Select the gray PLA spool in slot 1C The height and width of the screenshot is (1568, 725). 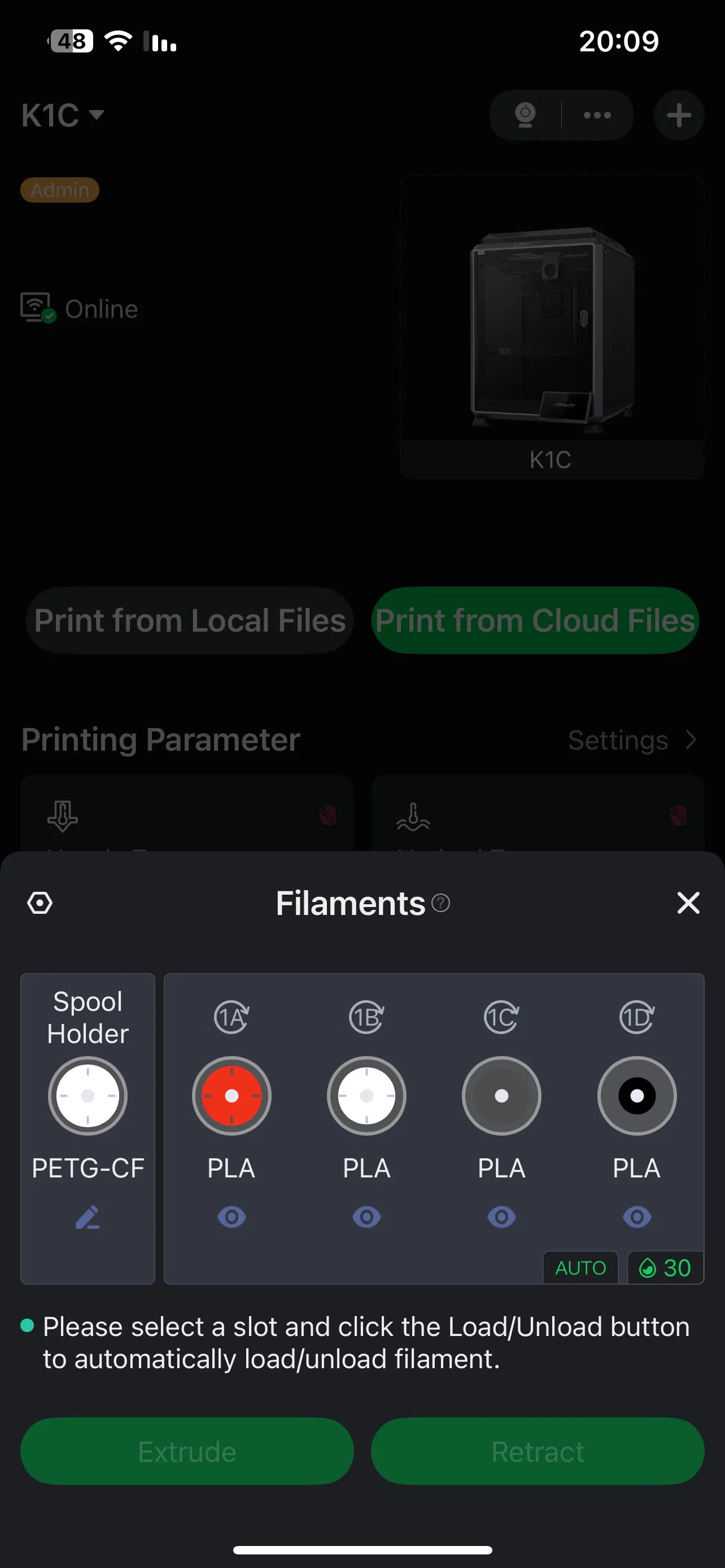[501, 1096]
